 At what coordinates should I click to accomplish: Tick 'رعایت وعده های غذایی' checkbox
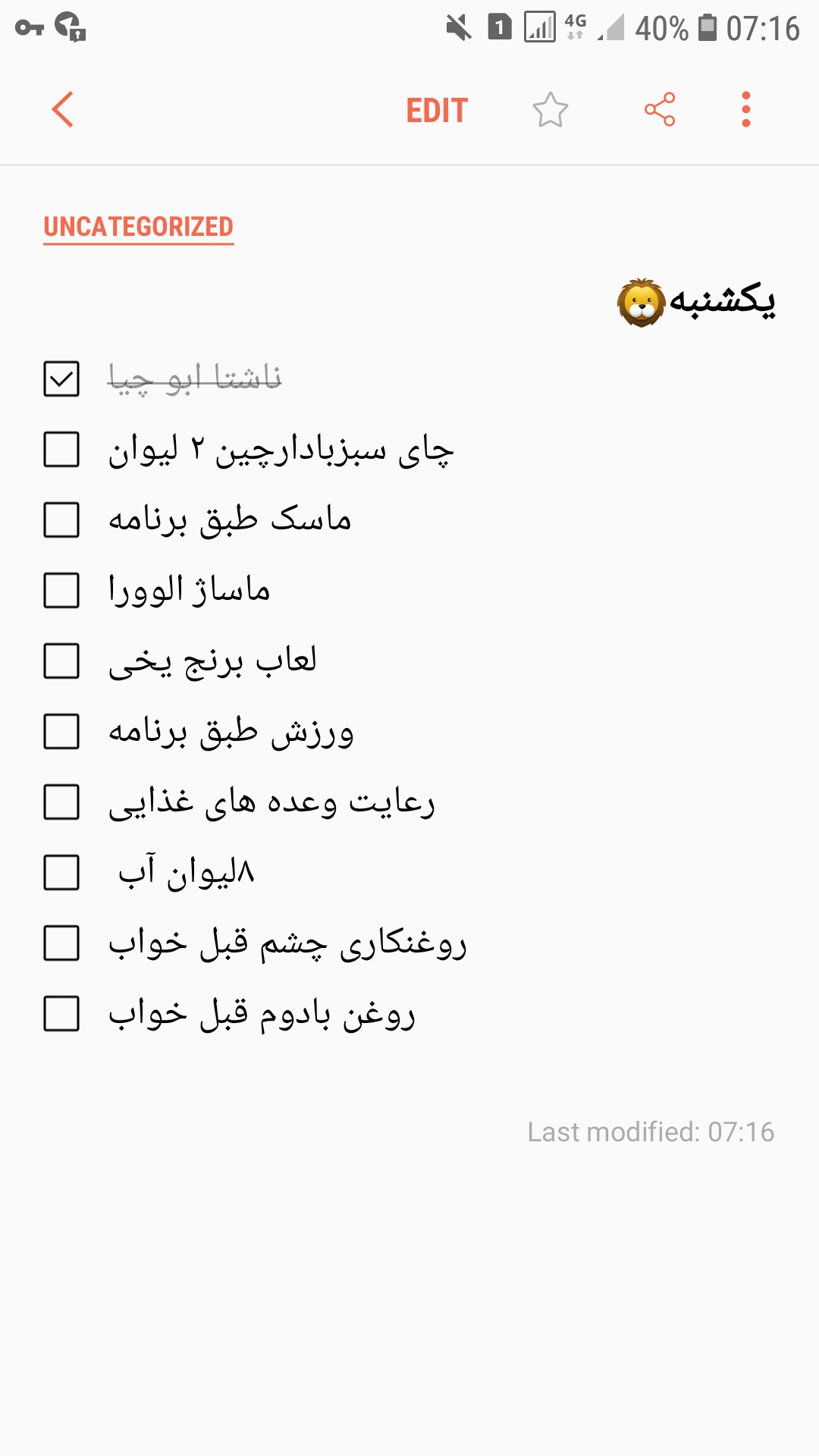pyautogui.click(x=61, y=802)
